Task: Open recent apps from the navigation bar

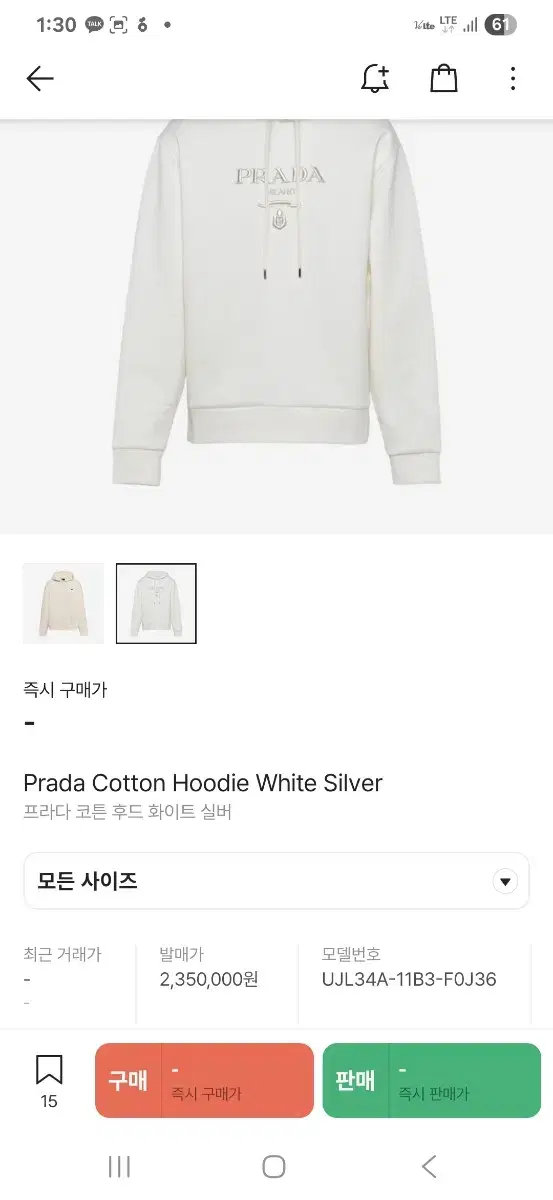Action: (x=119, y=1166)
